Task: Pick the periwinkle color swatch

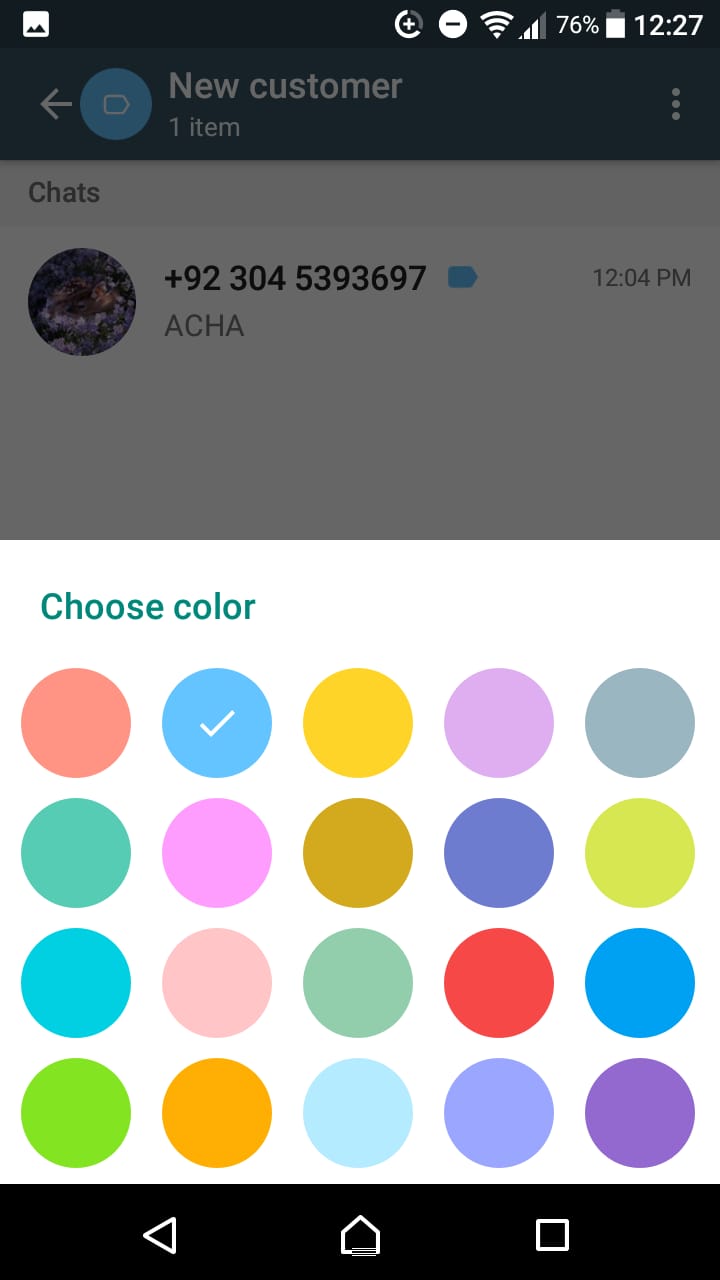Action: [499, 1113]
